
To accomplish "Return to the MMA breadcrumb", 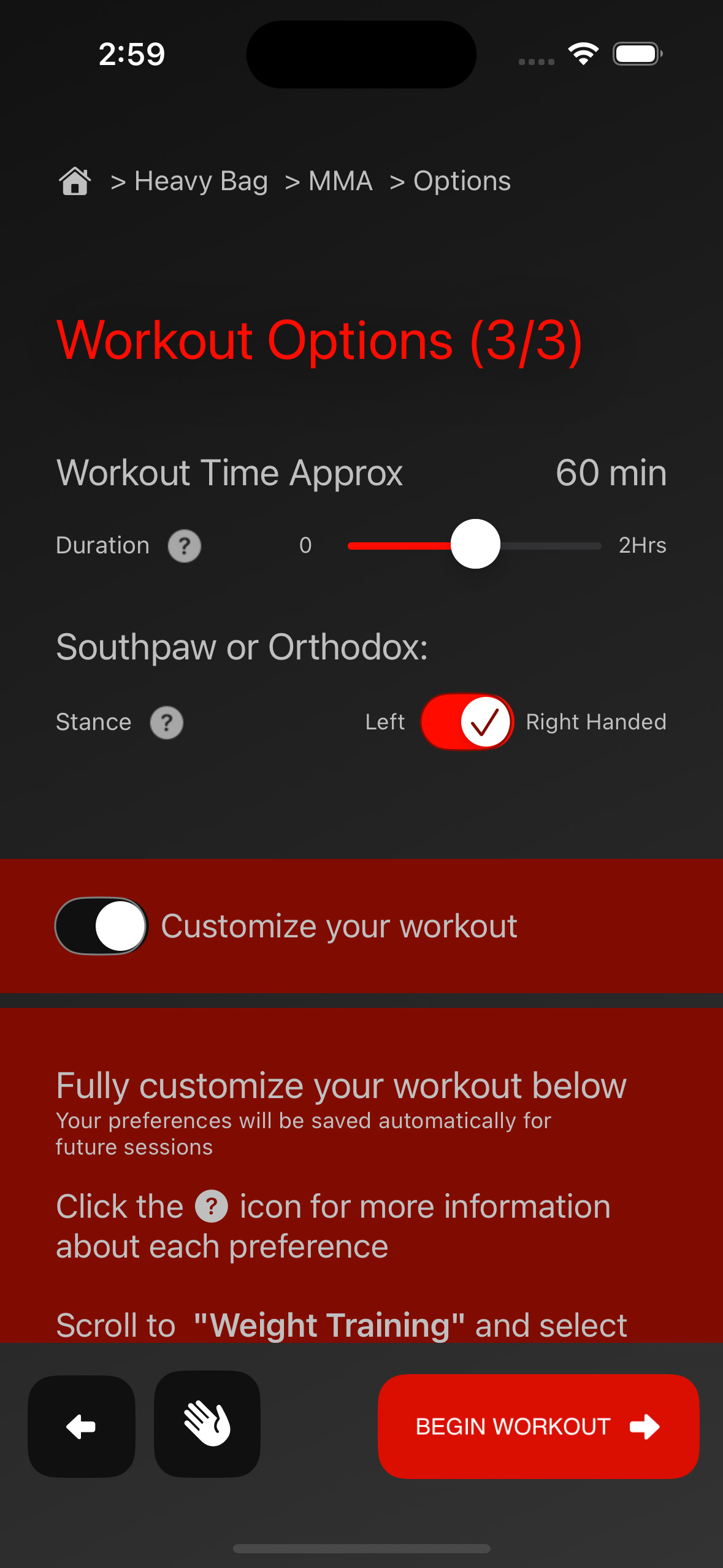I will click(x=340, y=182).
